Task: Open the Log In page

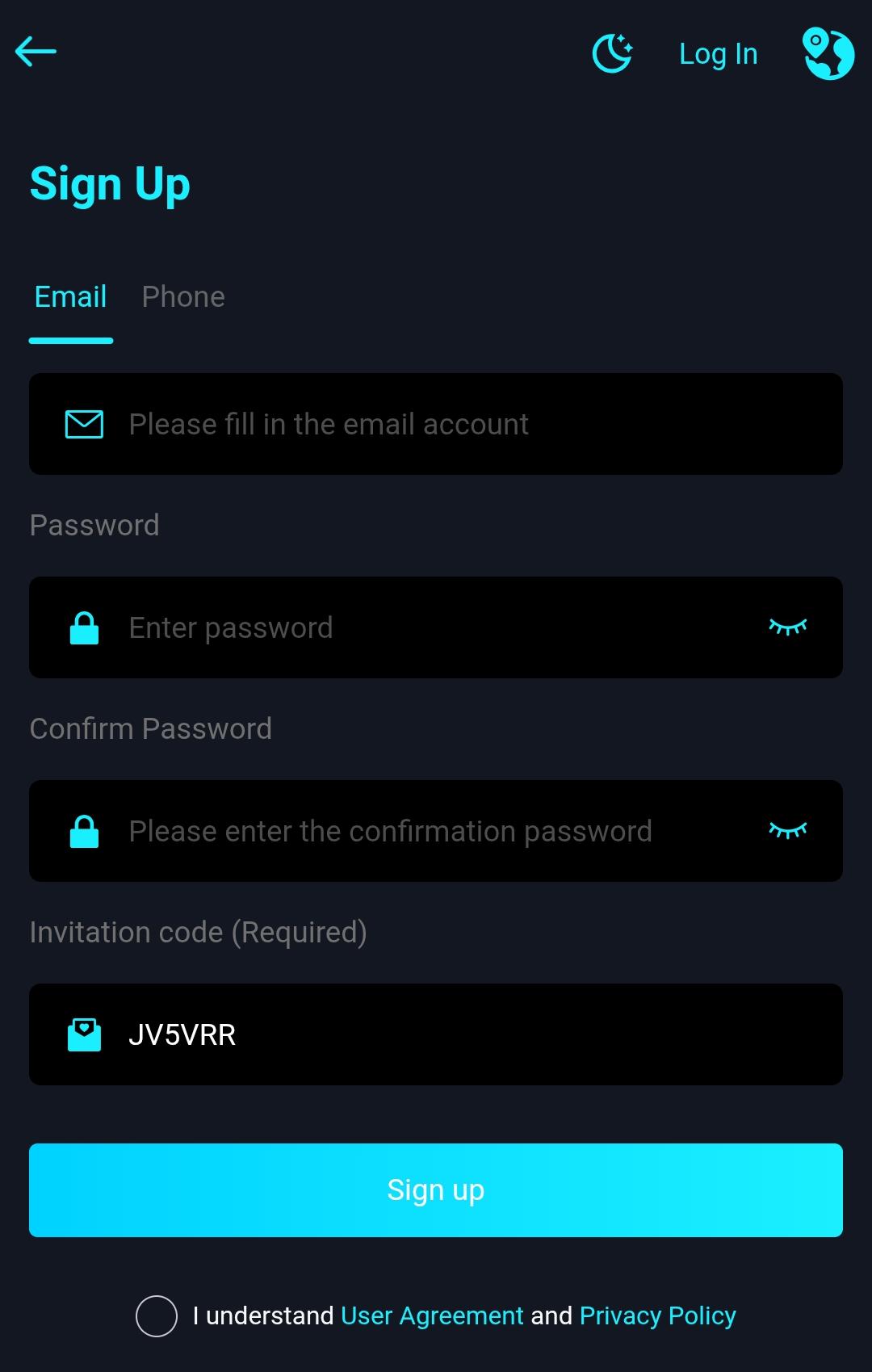Action: click(x=718, y=53)
